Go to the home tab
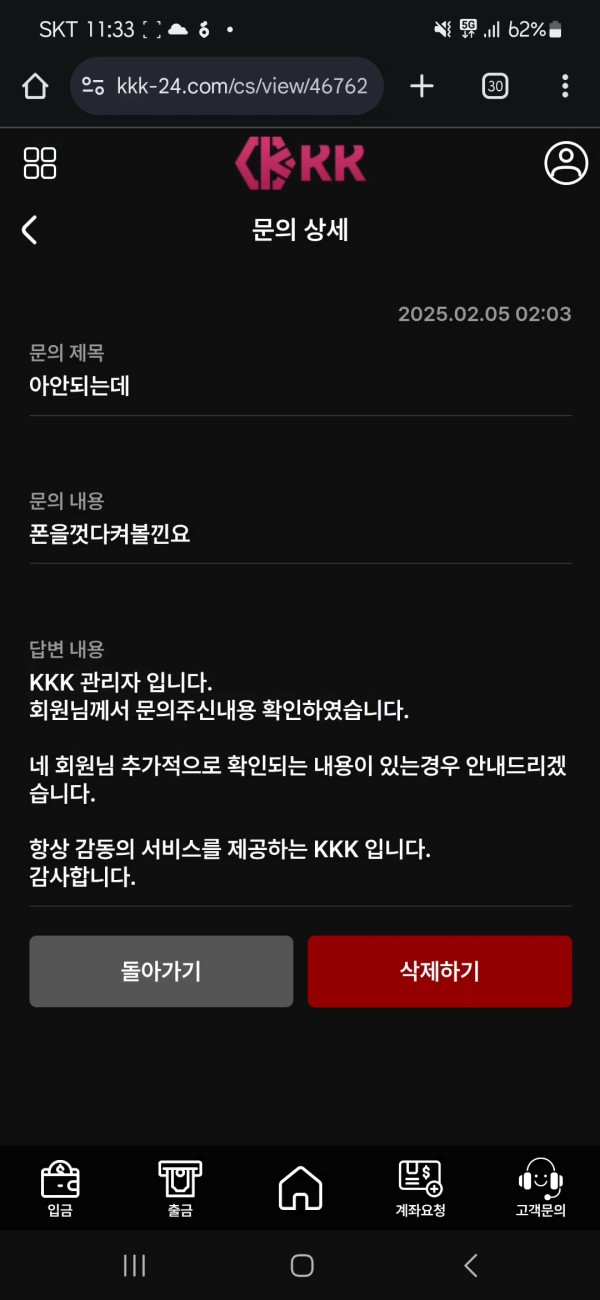 point(300,1188)
